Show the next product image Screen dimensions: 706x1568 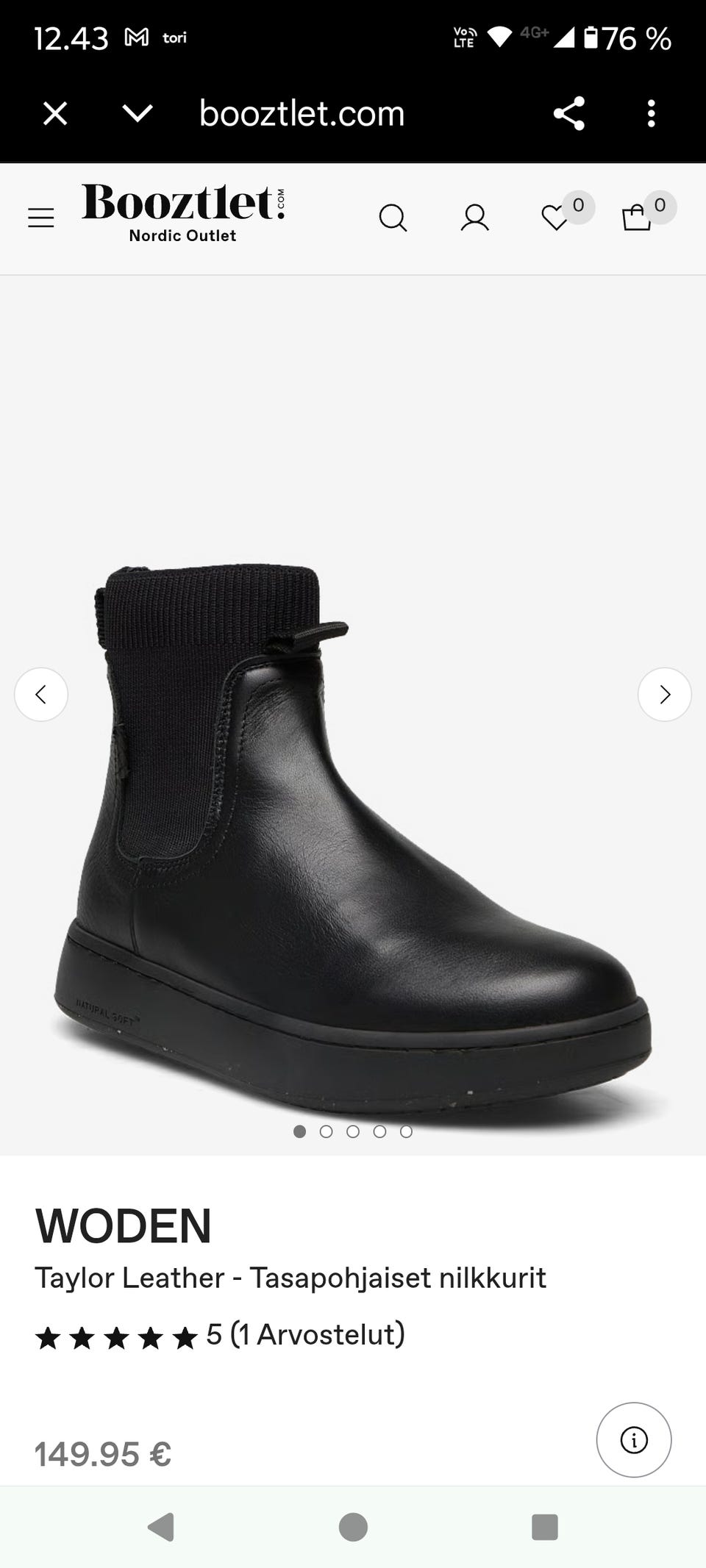point(665,694)
